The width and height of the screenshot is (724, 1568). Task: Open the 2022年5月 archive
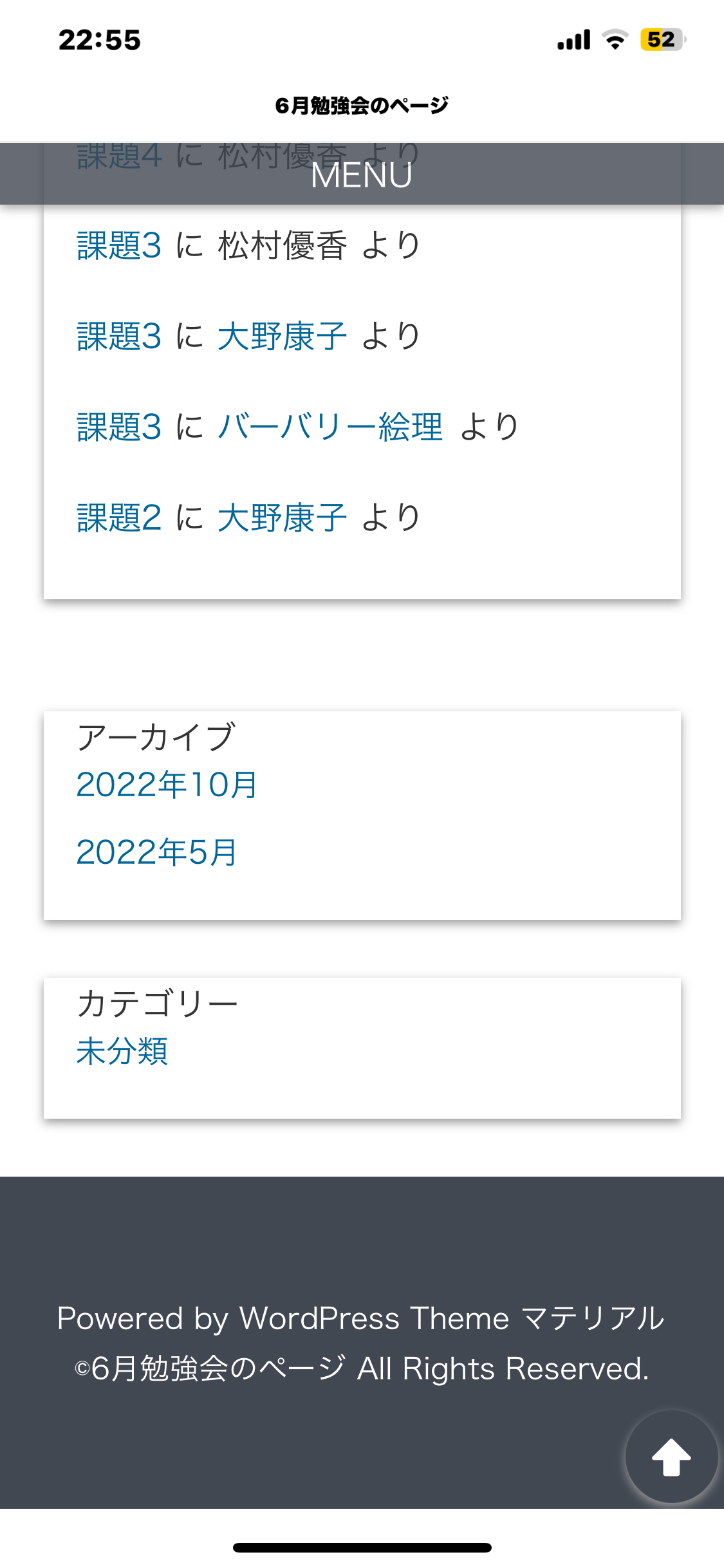click(156, 852)
